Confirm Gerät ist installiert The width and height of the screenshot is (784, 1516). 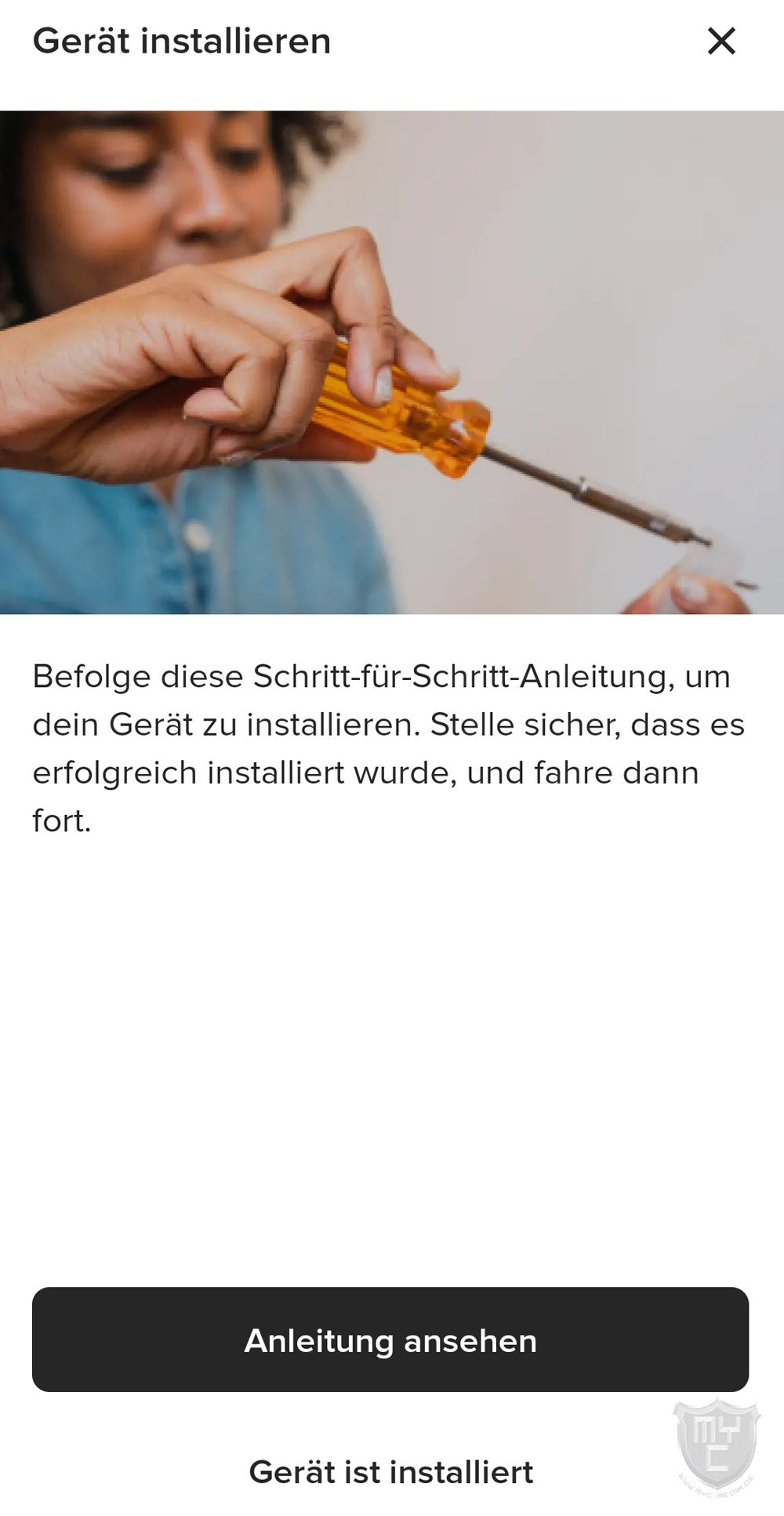tap(390, 1471)
